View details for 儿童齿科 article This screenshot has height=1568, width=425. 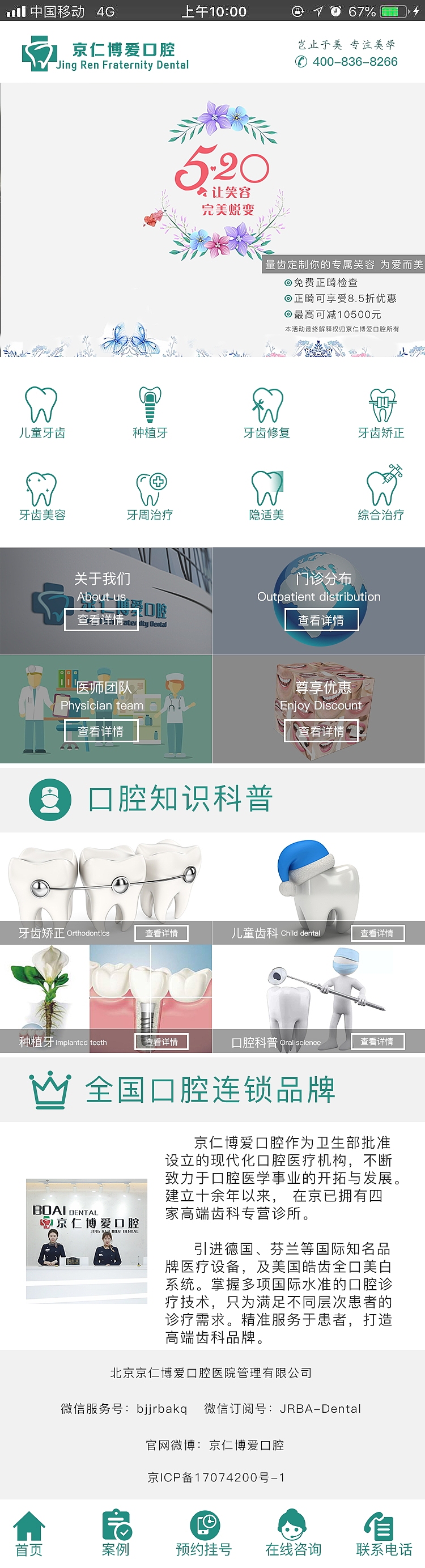click(x=377, y=933)
